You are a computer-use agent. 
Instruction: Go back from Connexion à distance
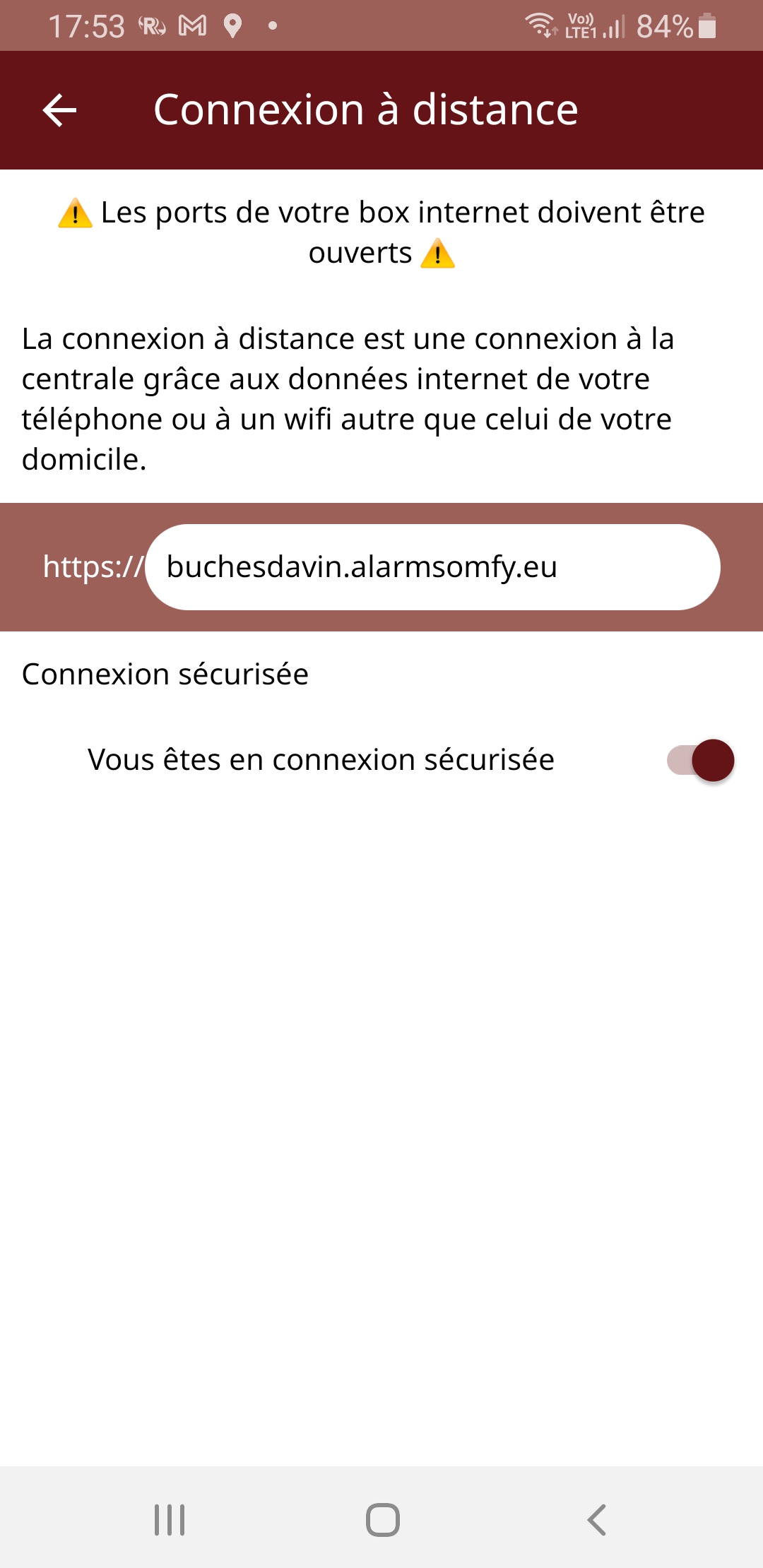tap(60, 110)
